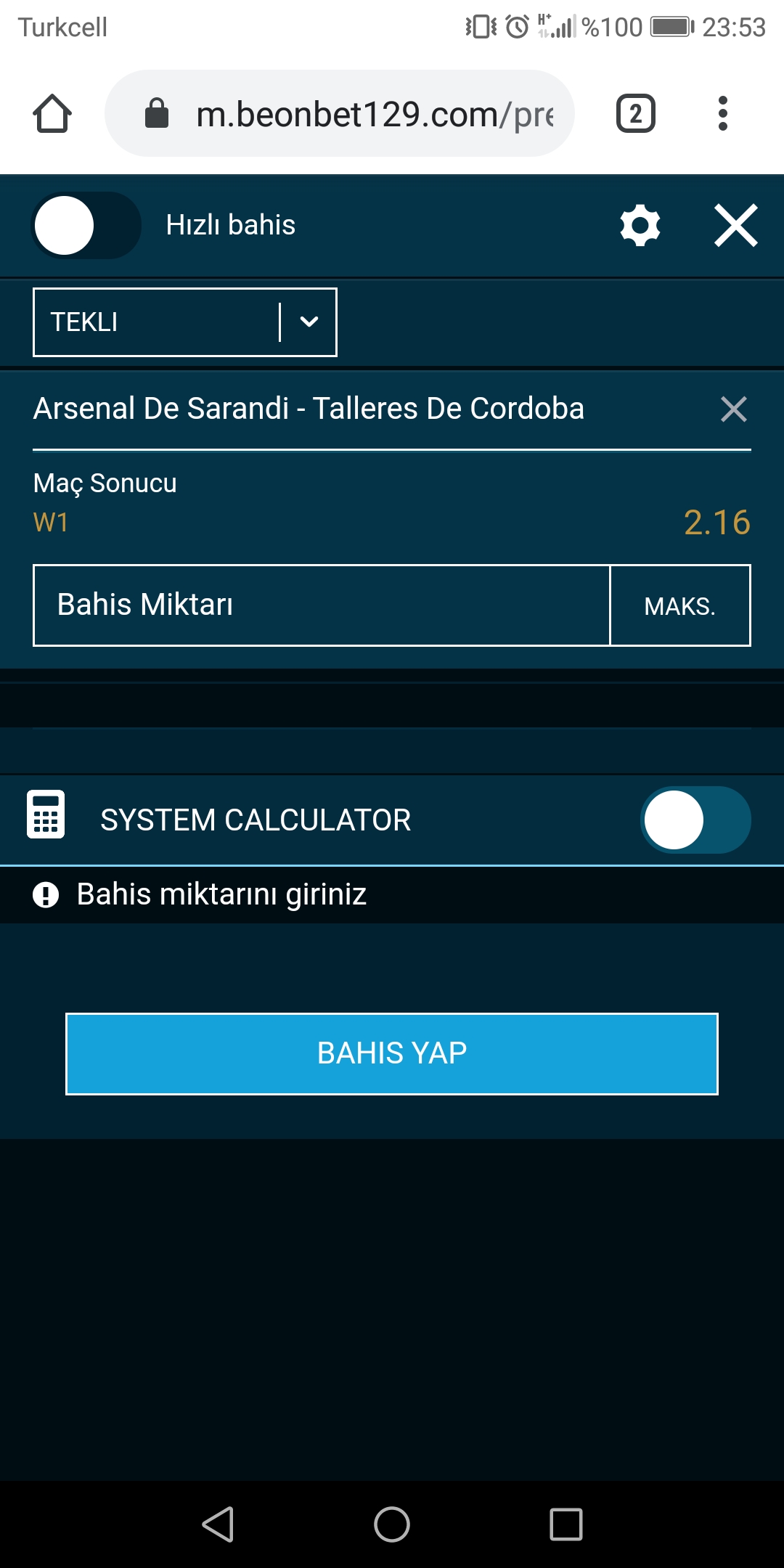Image resolution: width=784 pixels, height=1568 pixels.
Task: Remove Arsenal De Sarandi bet selection
Action: click(734, 409)
